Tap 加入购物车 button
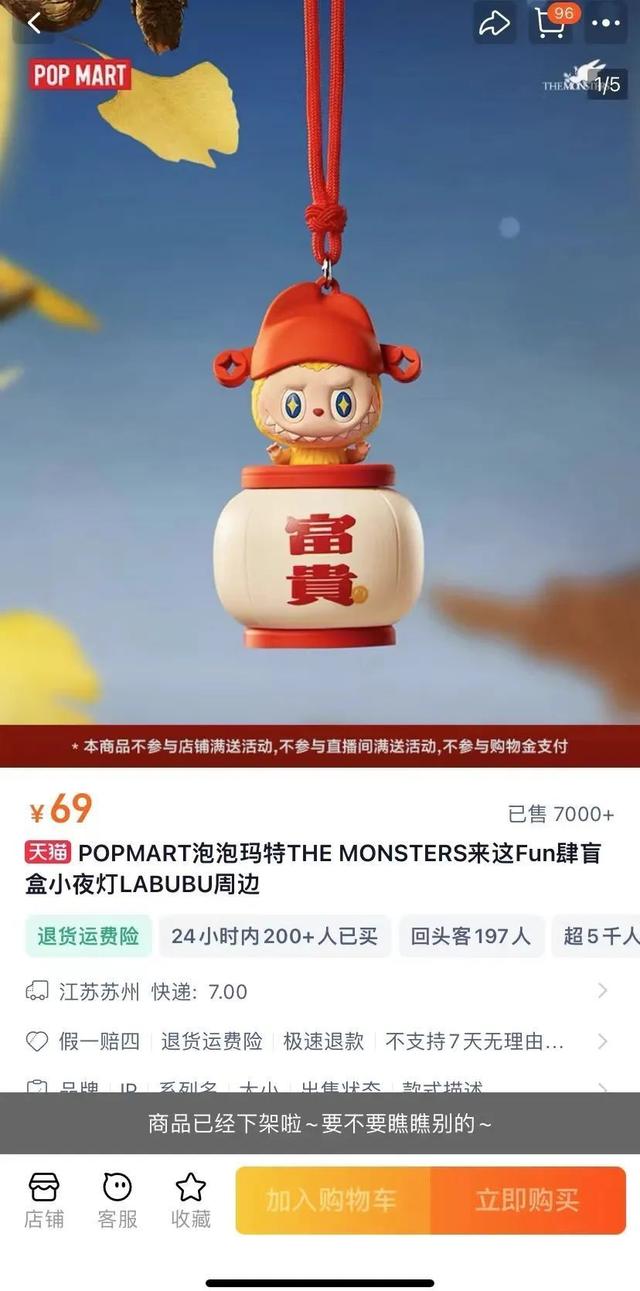The height and width of the screenshot is (1291, 640). tap(332, 1200)
